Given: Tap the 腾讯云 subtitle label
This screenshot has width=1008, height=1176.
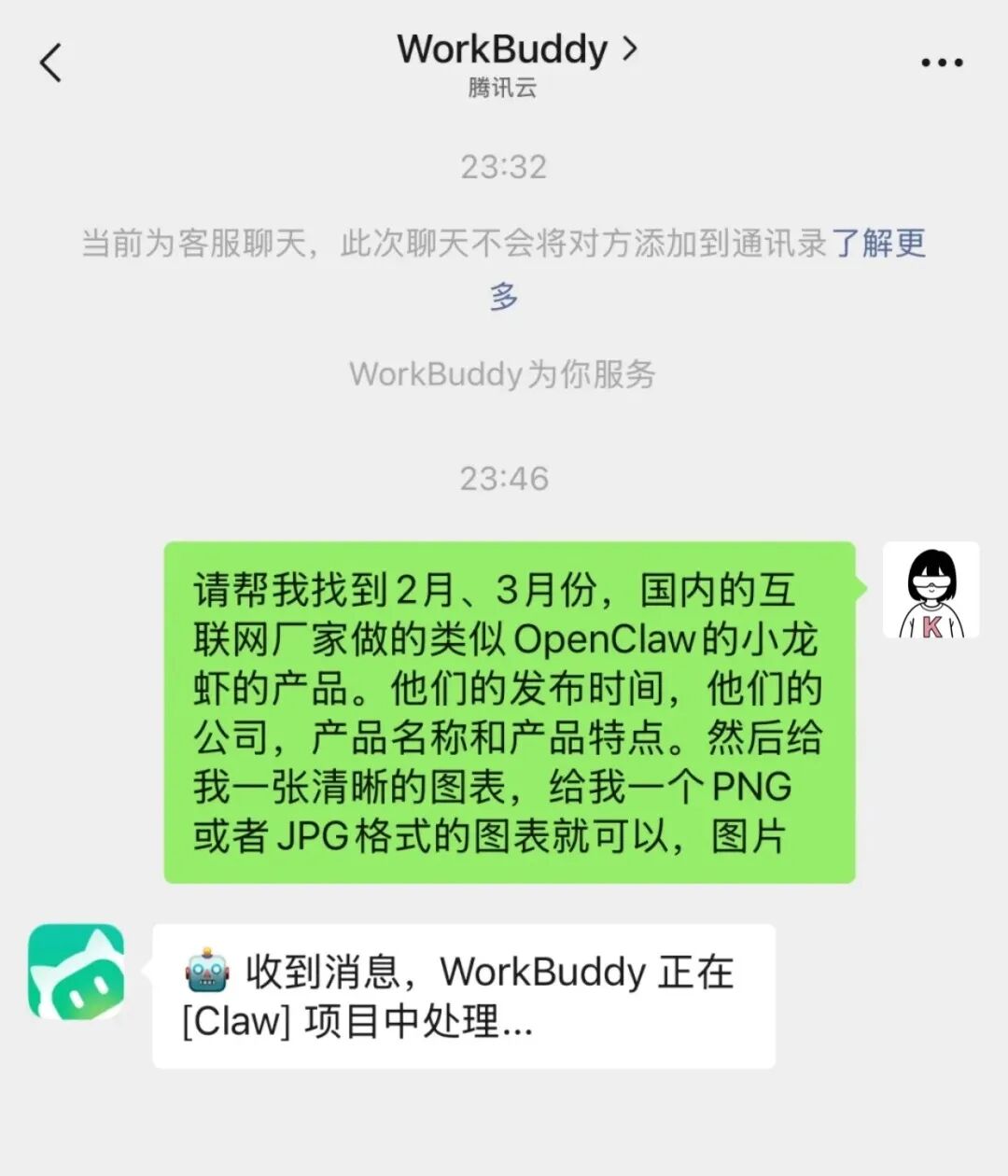Looking at the screenshot, I should 503,89.
